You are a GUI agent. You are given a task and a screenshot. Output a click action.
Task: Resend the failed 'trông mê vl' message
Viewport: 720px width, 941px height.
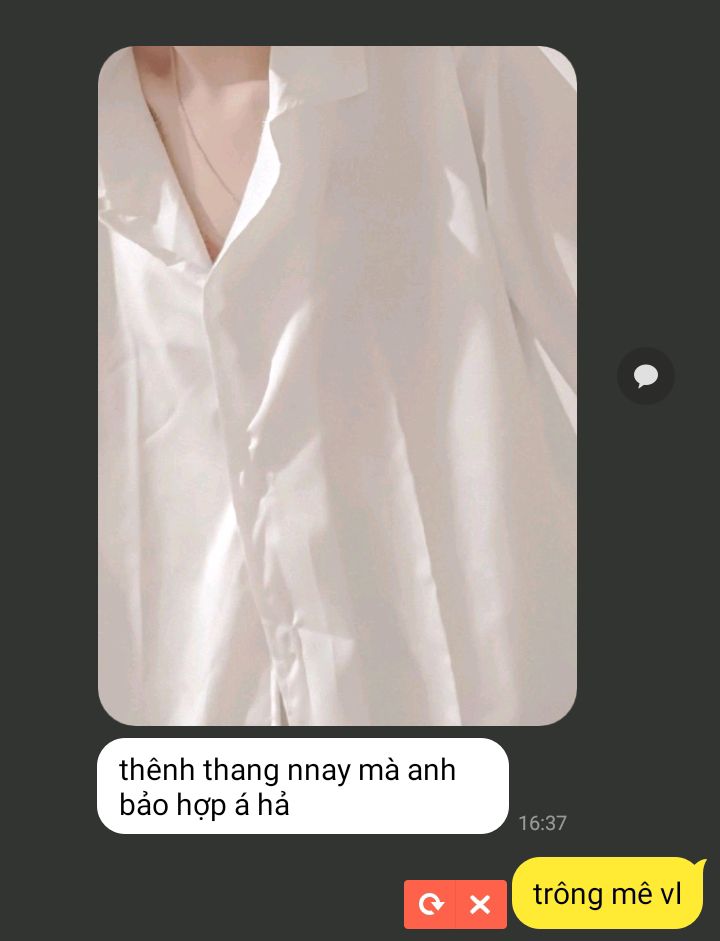[431, 904]
